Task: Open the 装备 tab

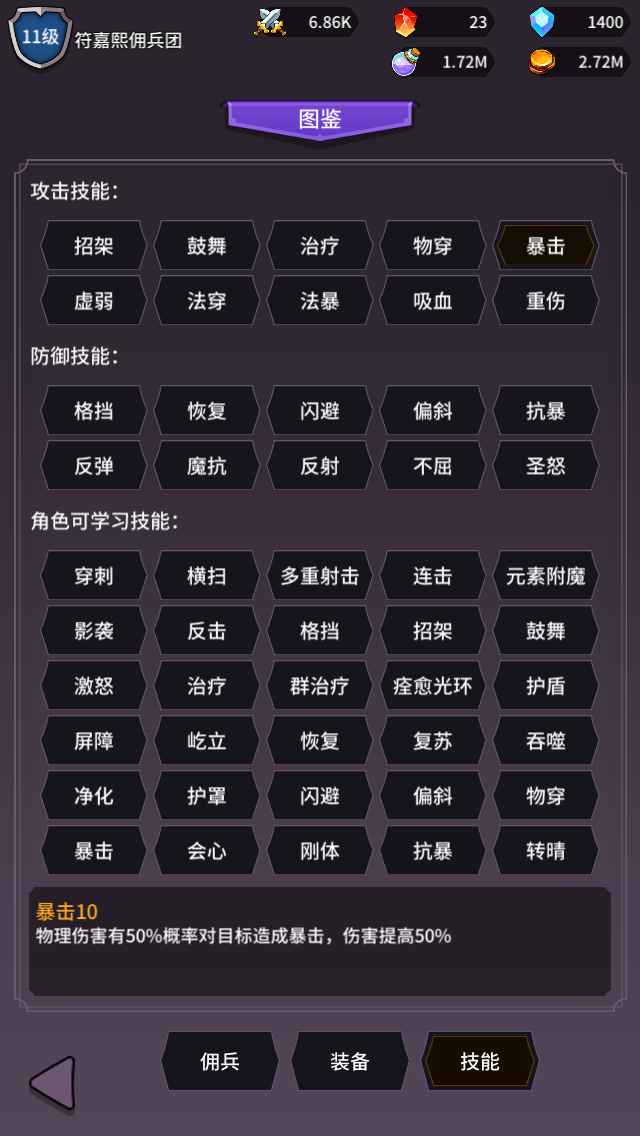Action: (x=350, y=1061)
